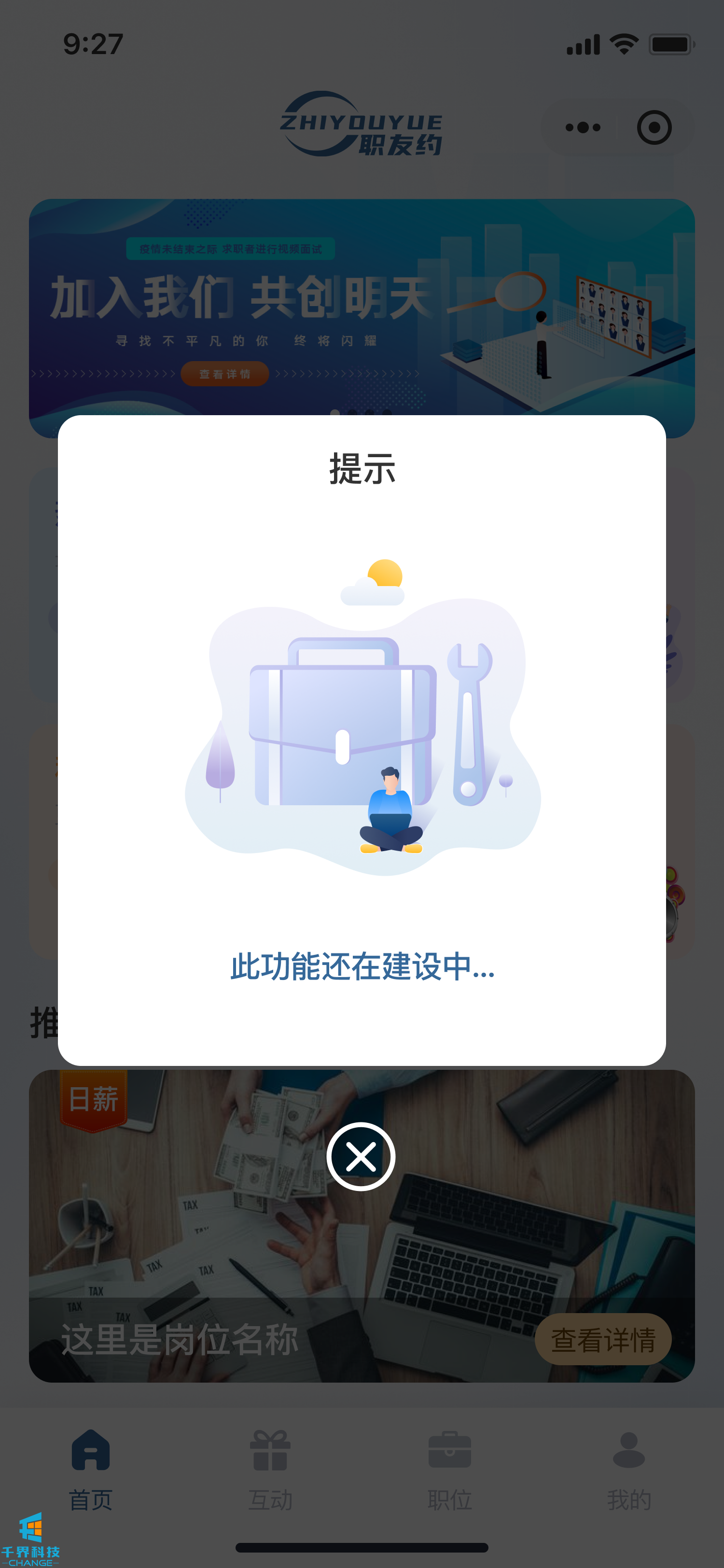Screen dimensions: 724x1568
Task: Tap 查看详情 on the job card
Action: tap(602, 1339)
